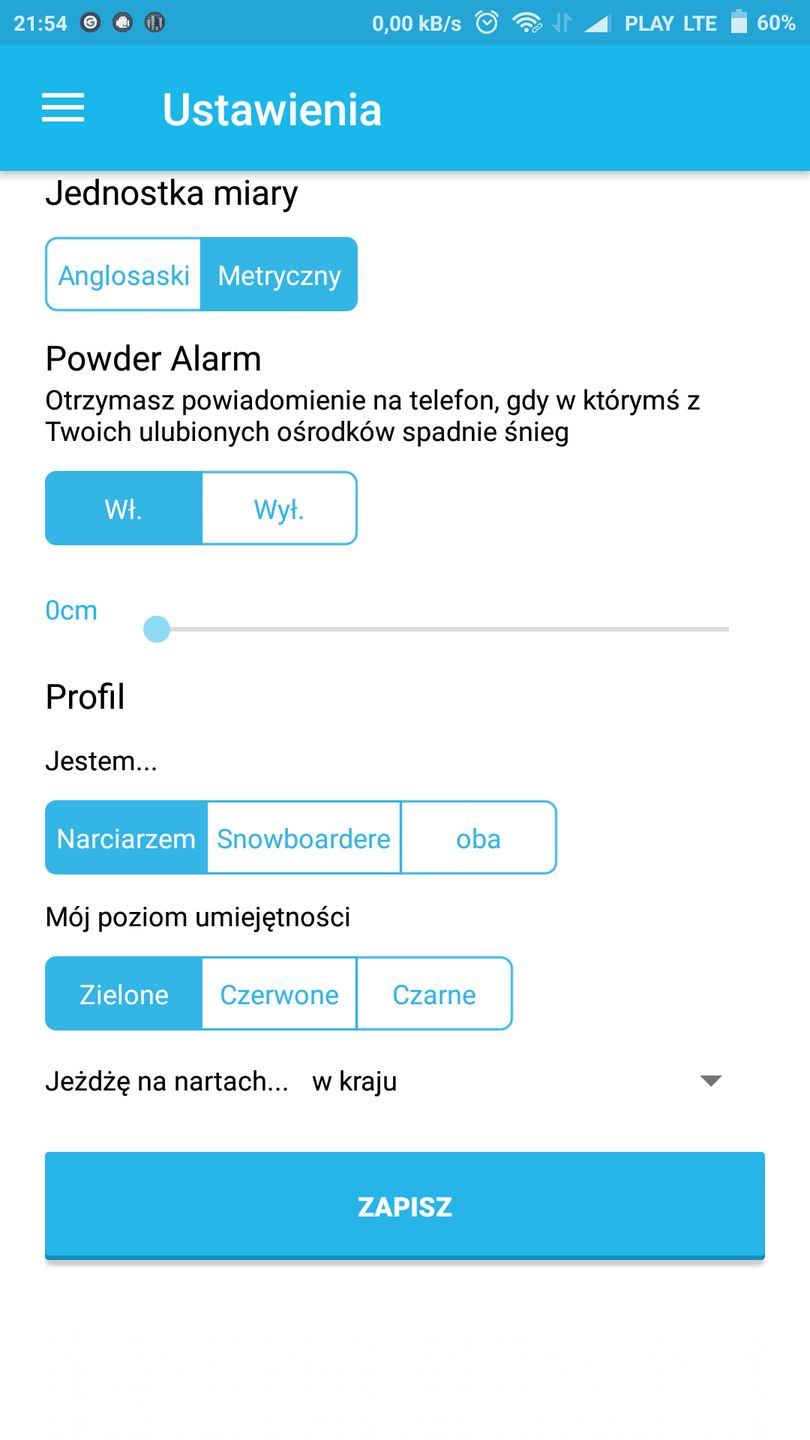Choose oba as profile type
This screenshot has width=810, height=1440.
(478, 838)
